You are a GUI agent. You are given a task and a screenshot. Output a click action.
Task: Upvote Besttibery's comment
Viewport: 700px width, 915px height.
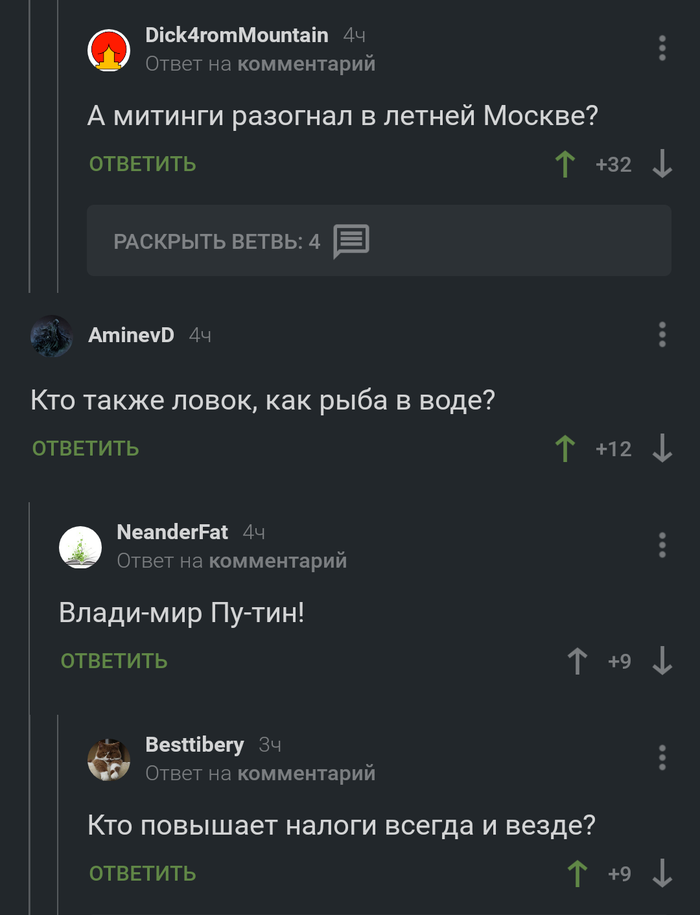577,873
